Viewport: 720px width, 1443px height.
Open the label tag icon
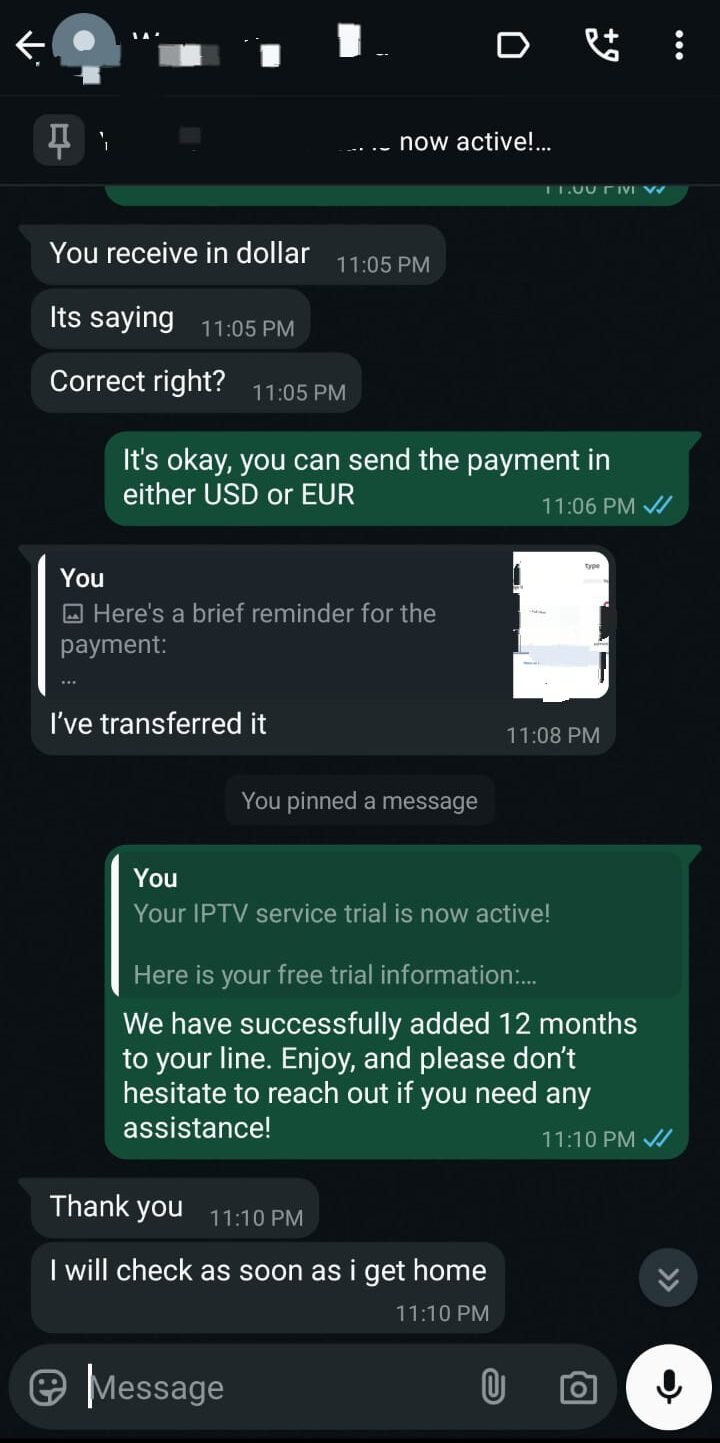click(512, 45)
